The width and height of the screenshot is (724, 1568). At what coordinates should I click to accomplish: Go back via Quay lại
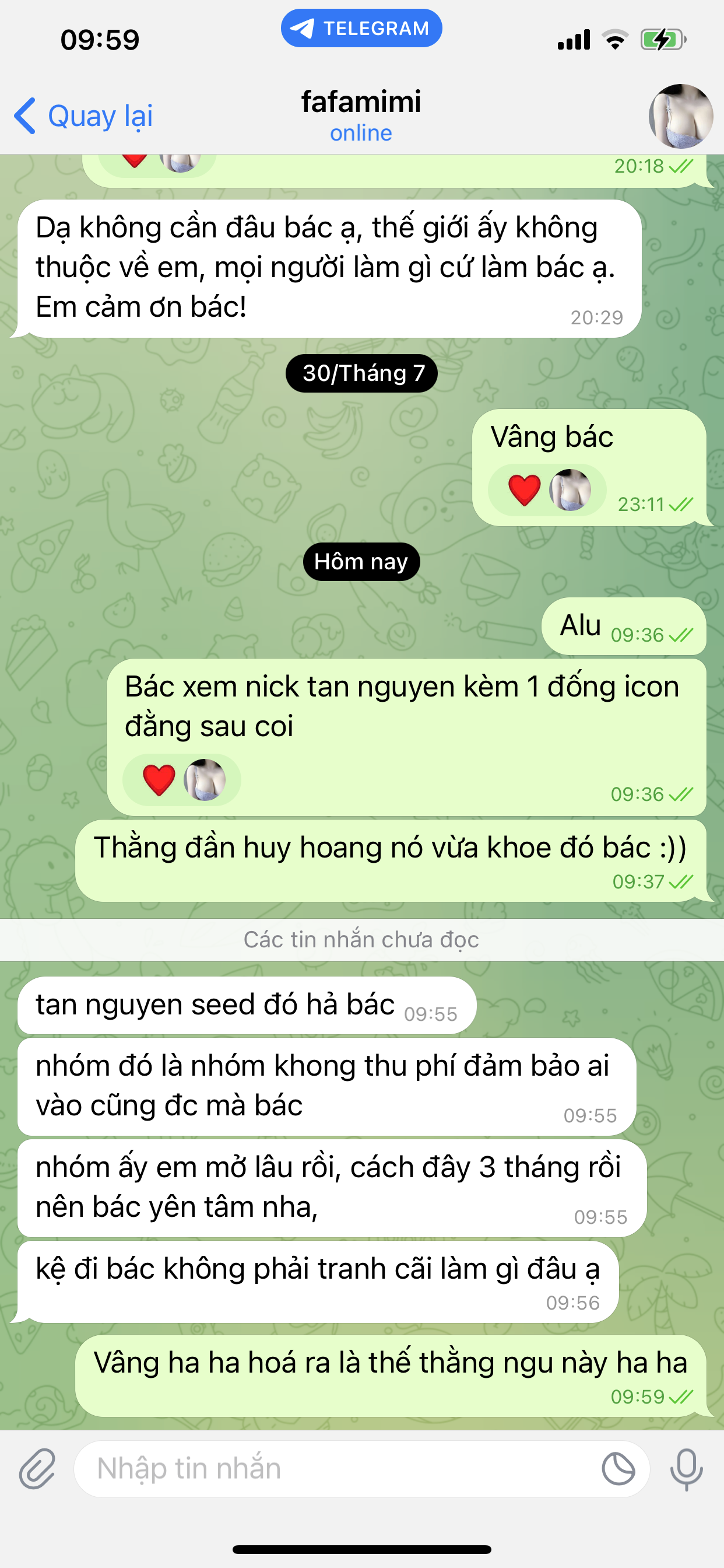(83, 116)
